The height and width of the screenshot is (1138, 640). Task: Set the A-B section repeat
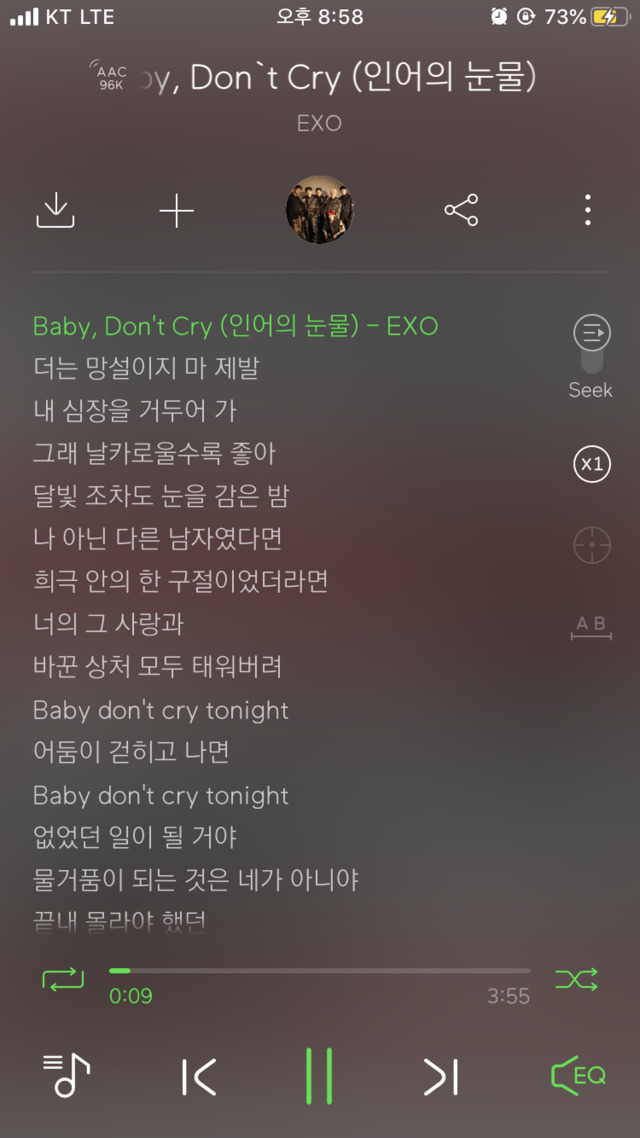point(591,628)
